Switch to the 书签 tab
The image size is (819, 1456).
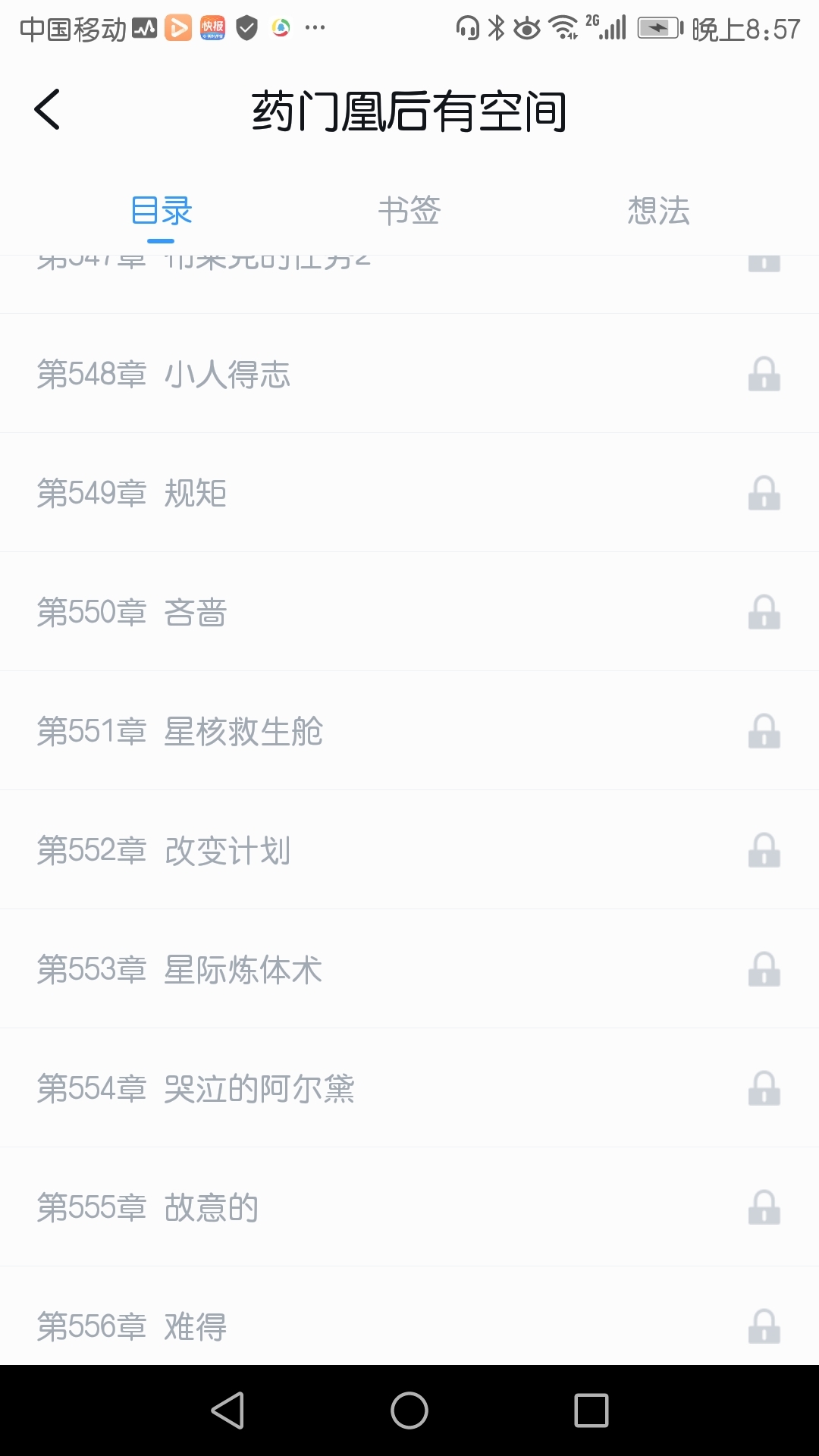click(409, 211)
